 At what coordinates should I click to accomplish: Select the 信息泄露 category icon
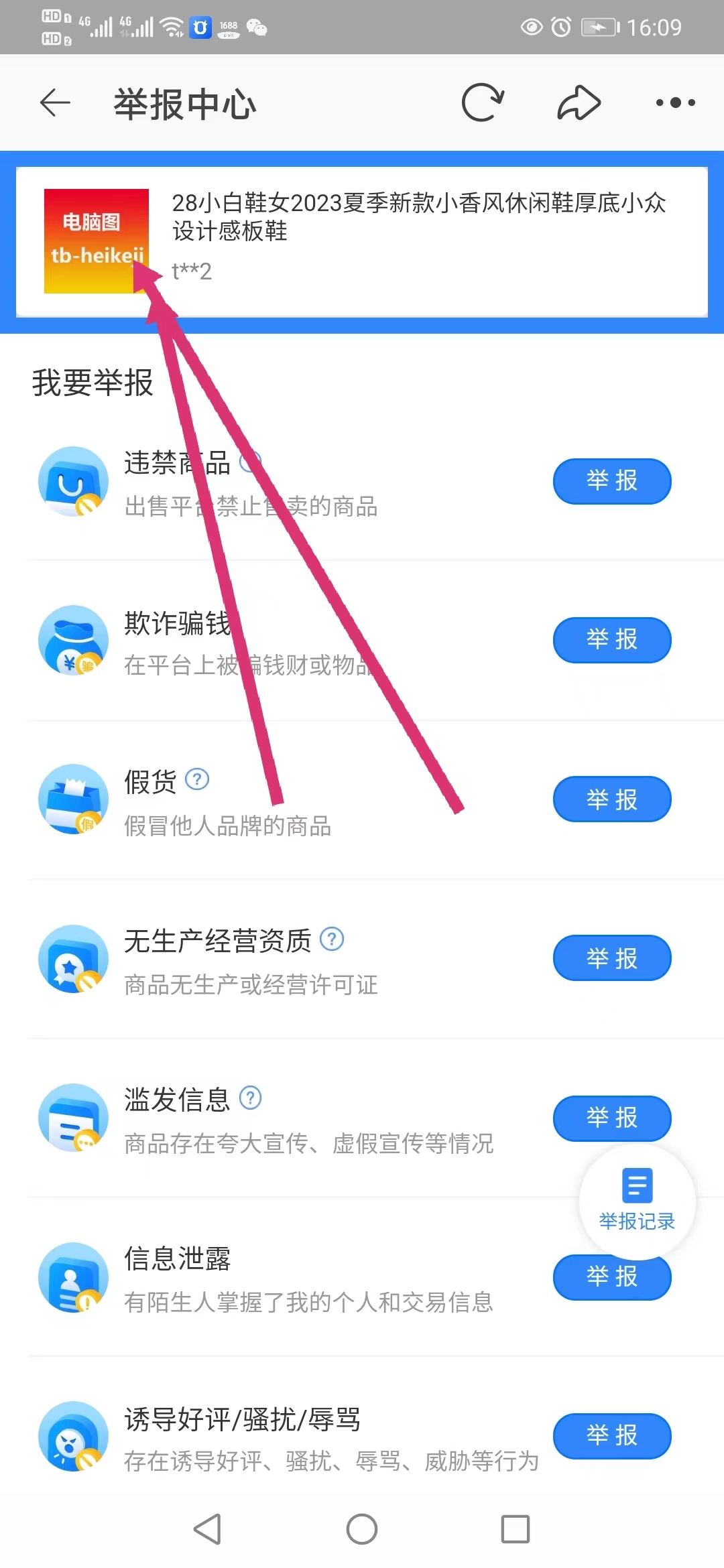[74, 1277]
